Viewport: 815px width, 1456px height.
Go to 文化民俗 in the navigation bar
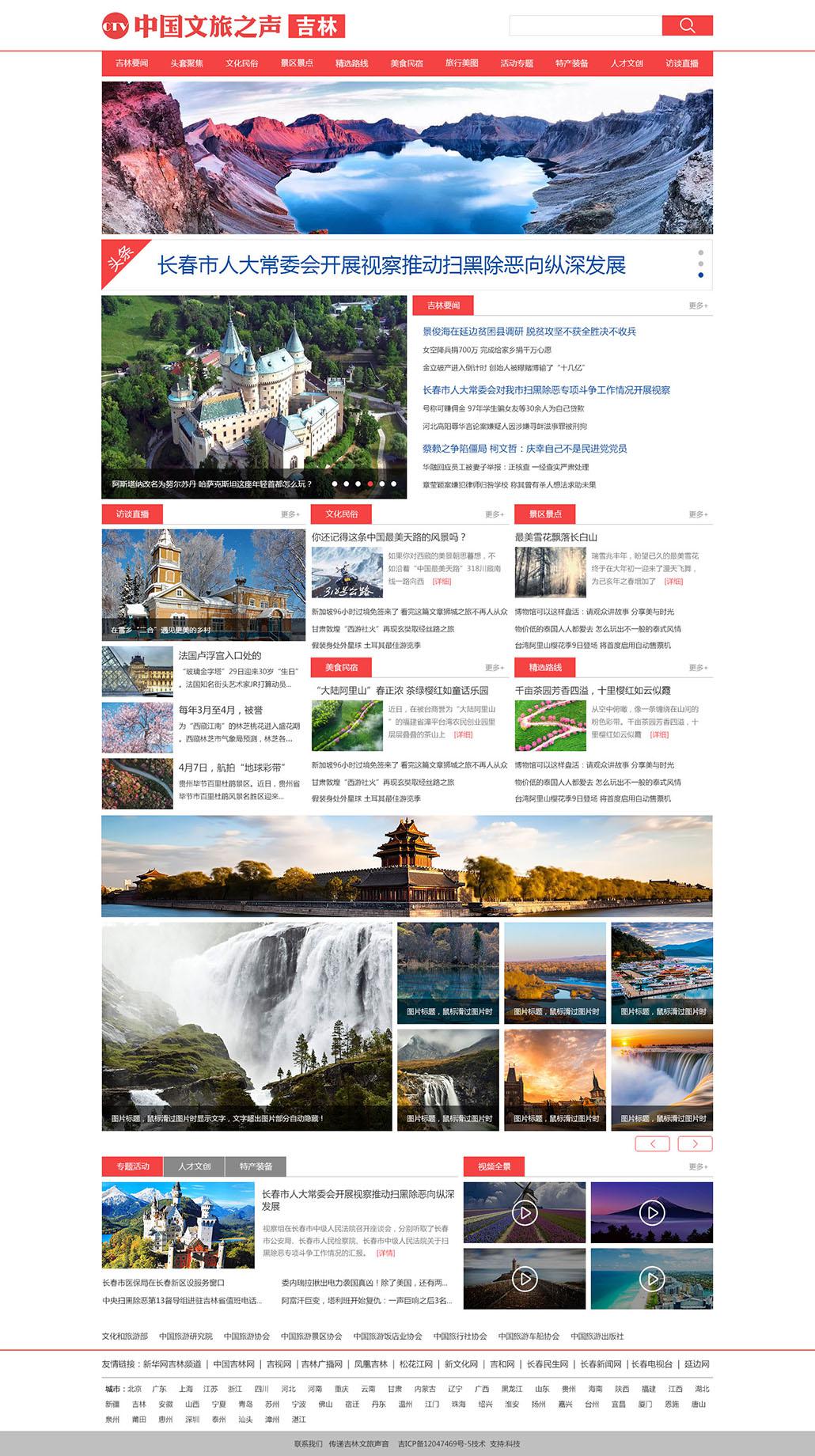241,63
